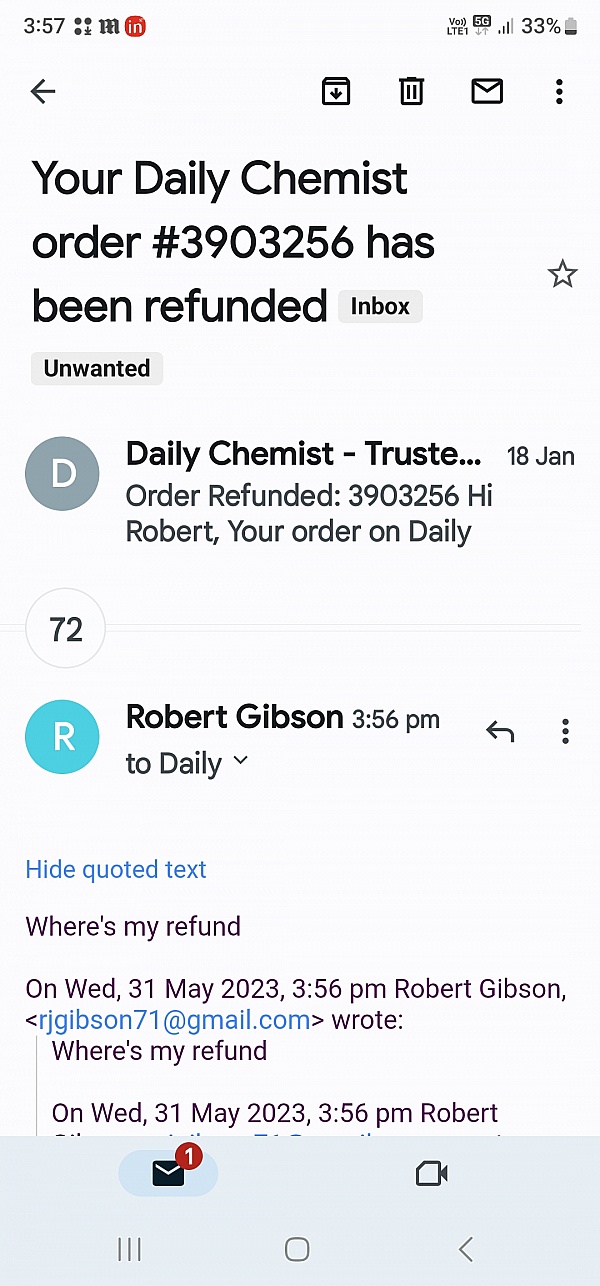600x1286 pixels.
Task: Open the collapsed Daily Chemist message
Action: click(300, 493)
